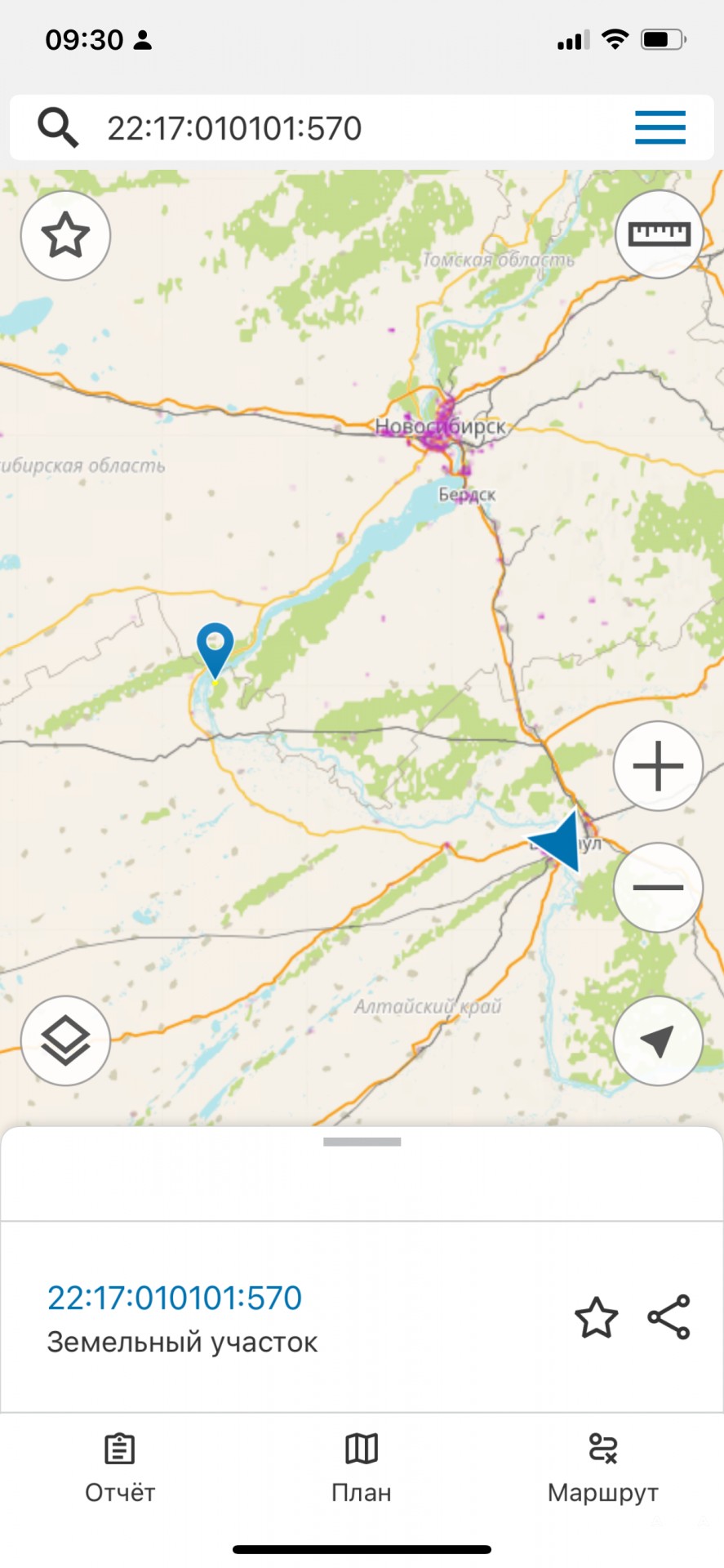Viewport: 724px width, 1568px height.
Task: Expand the bottom sheet handle
Action: 362,1142
